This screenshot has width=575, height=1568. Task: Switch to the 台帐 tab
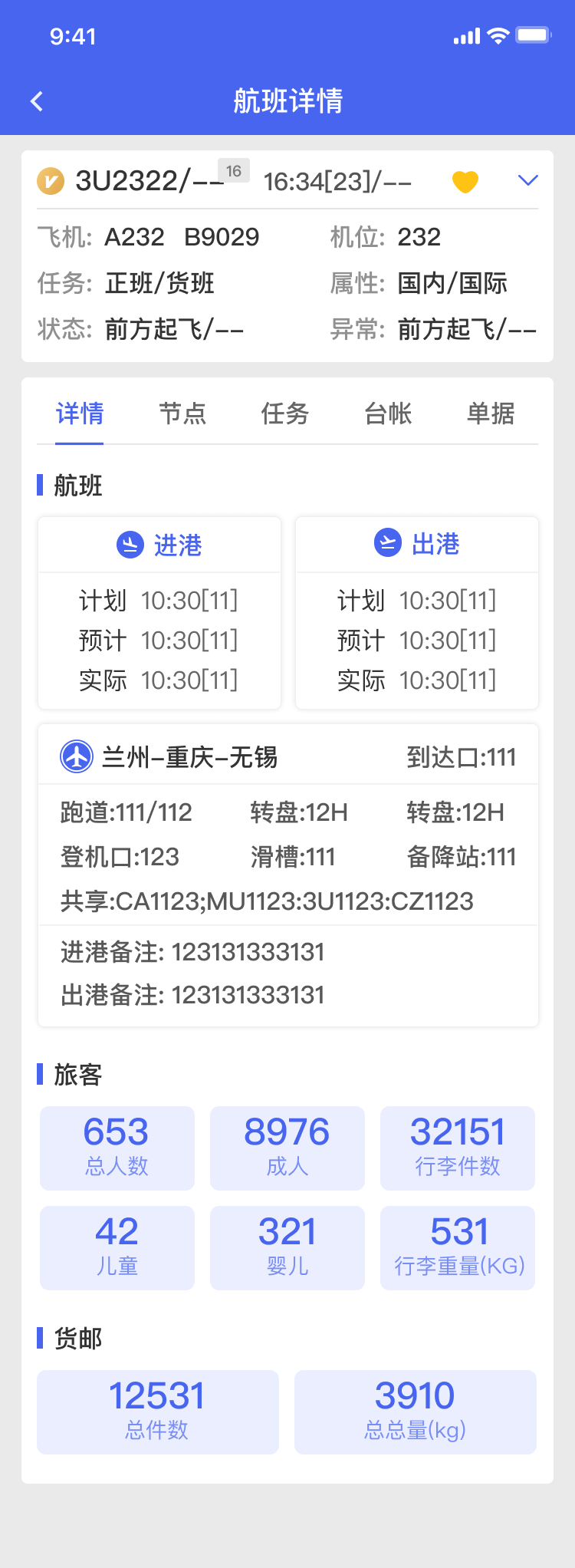[x=388, y=414]
